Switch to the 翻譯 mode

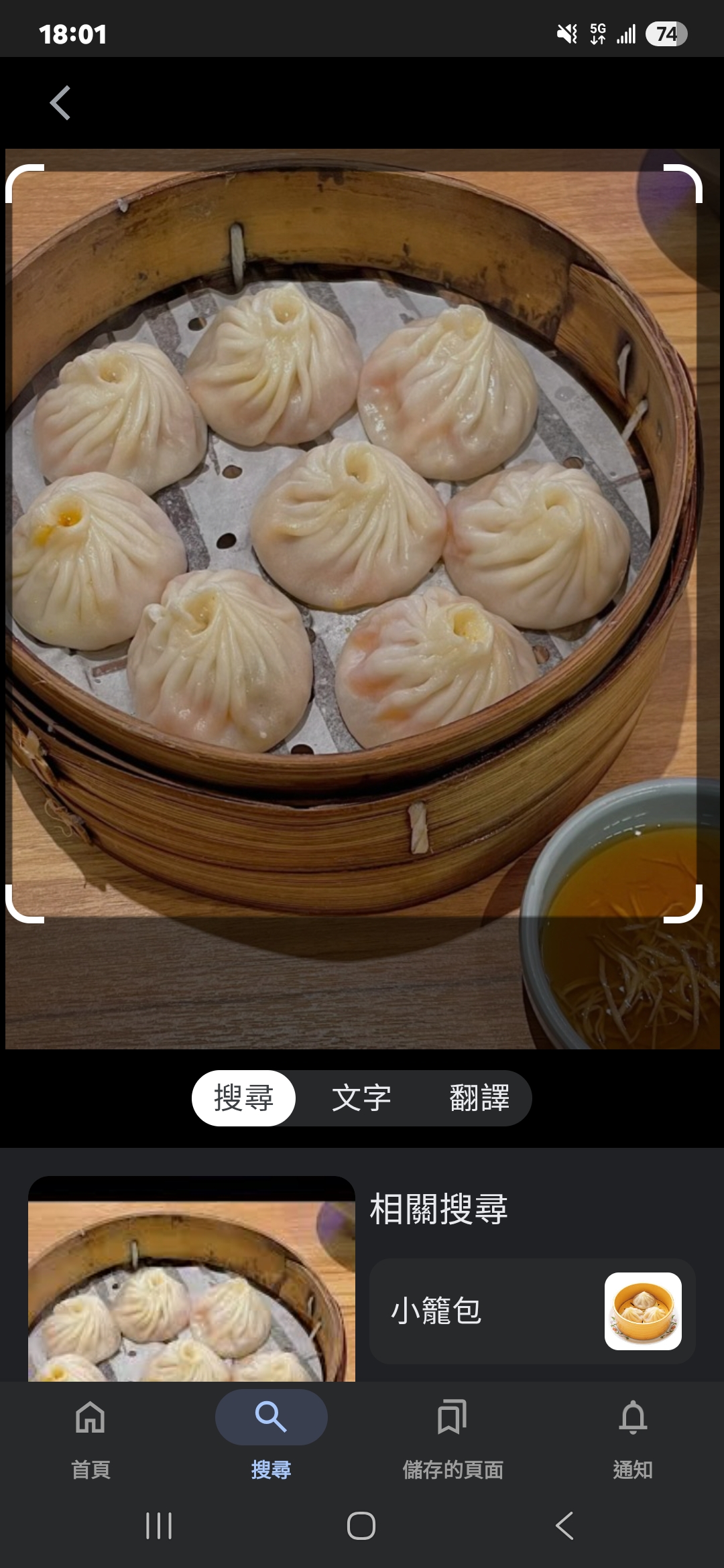(x=479, y=1098)
